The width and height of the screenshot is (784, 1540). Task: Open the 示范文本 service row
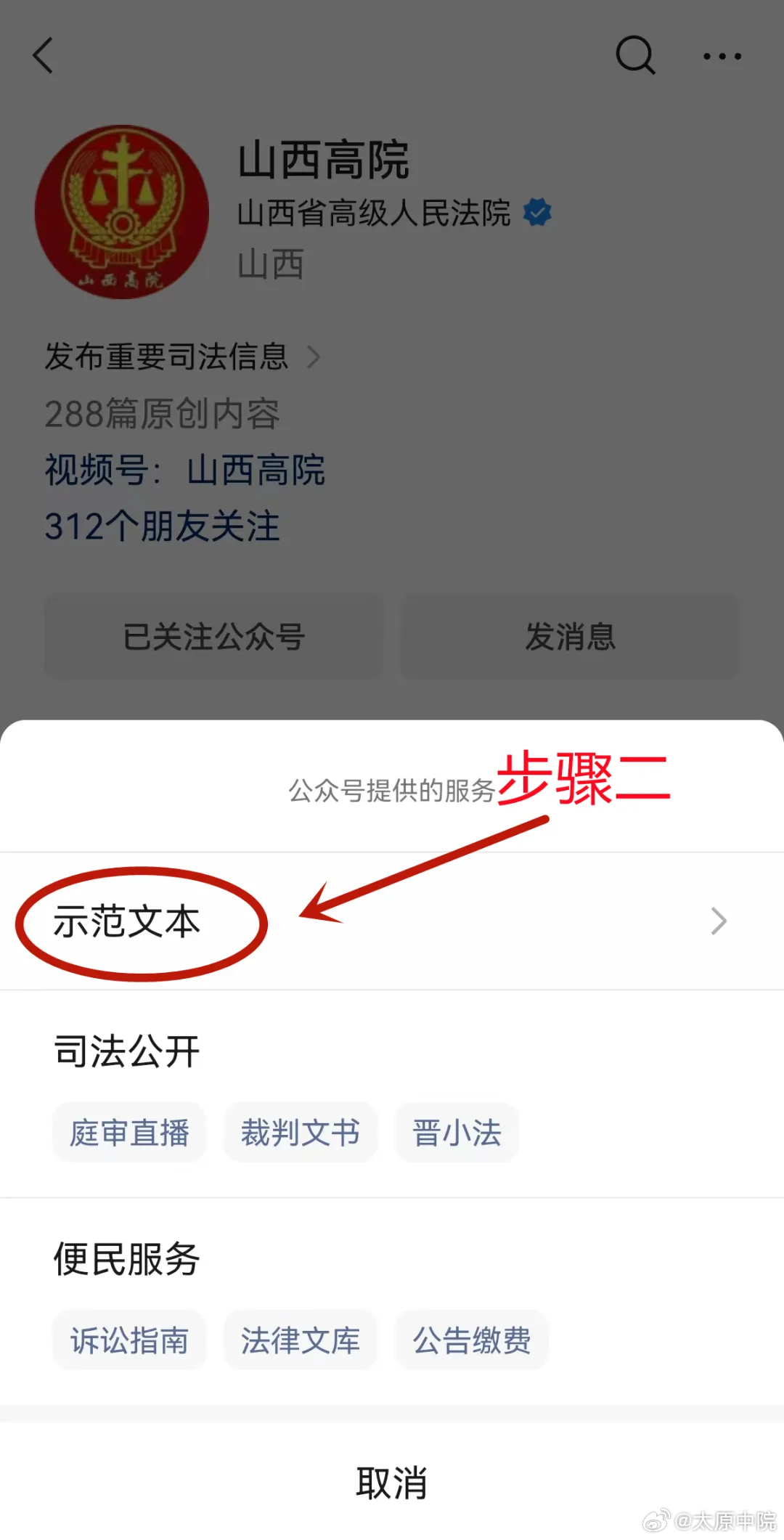coord(392,921)
